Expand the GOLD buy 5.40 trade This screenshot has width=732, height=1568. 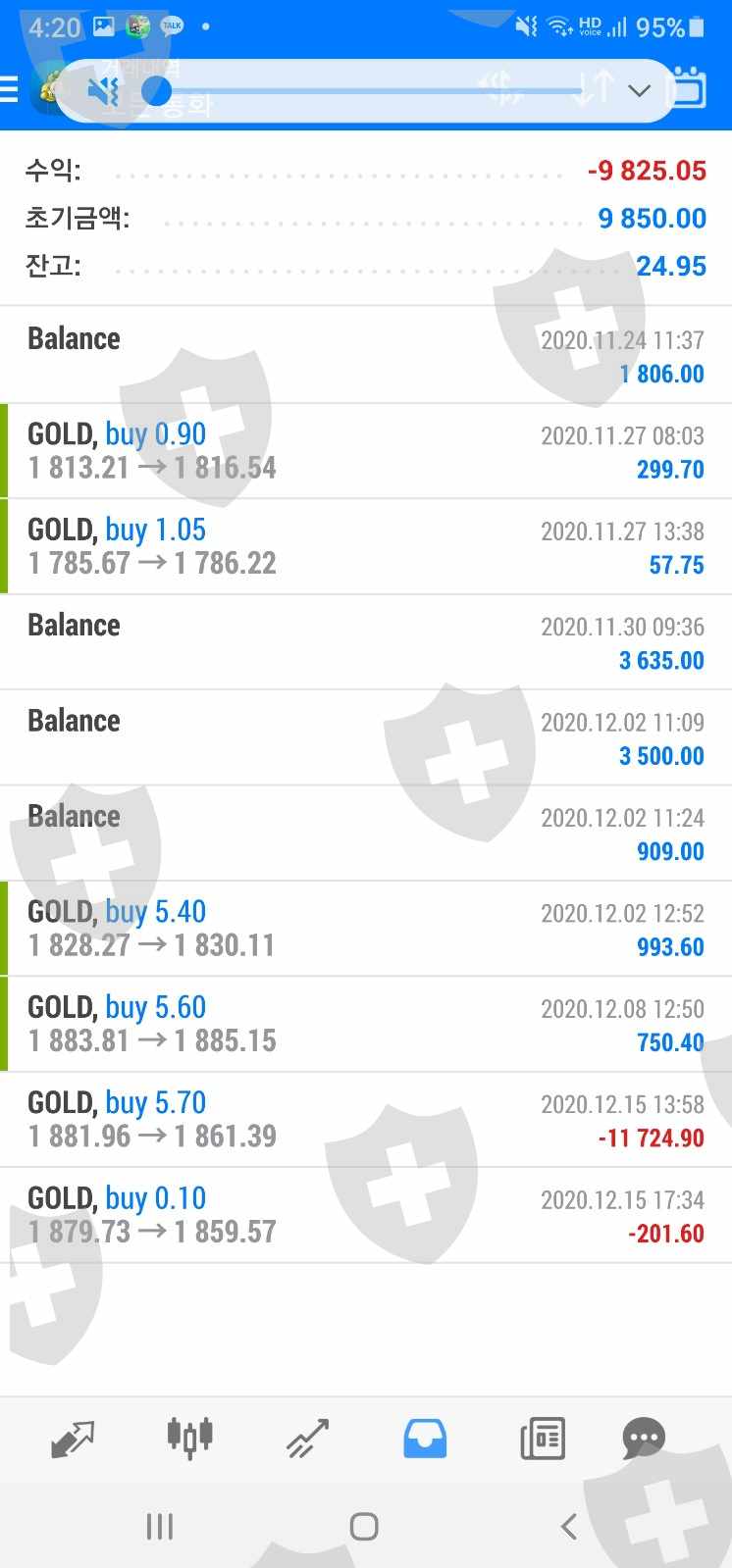[366, 928]
